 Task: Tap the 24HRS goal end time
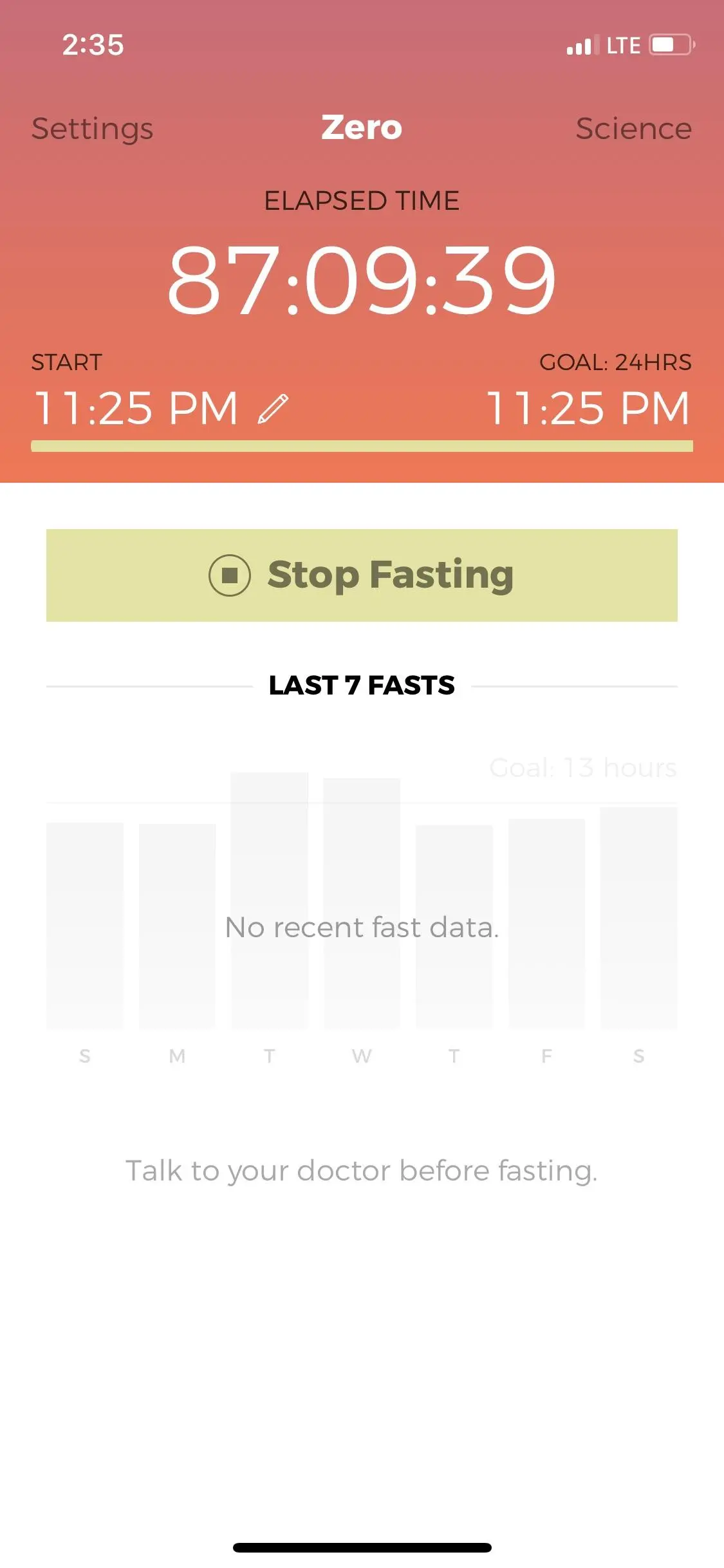(x=588, y=408)
